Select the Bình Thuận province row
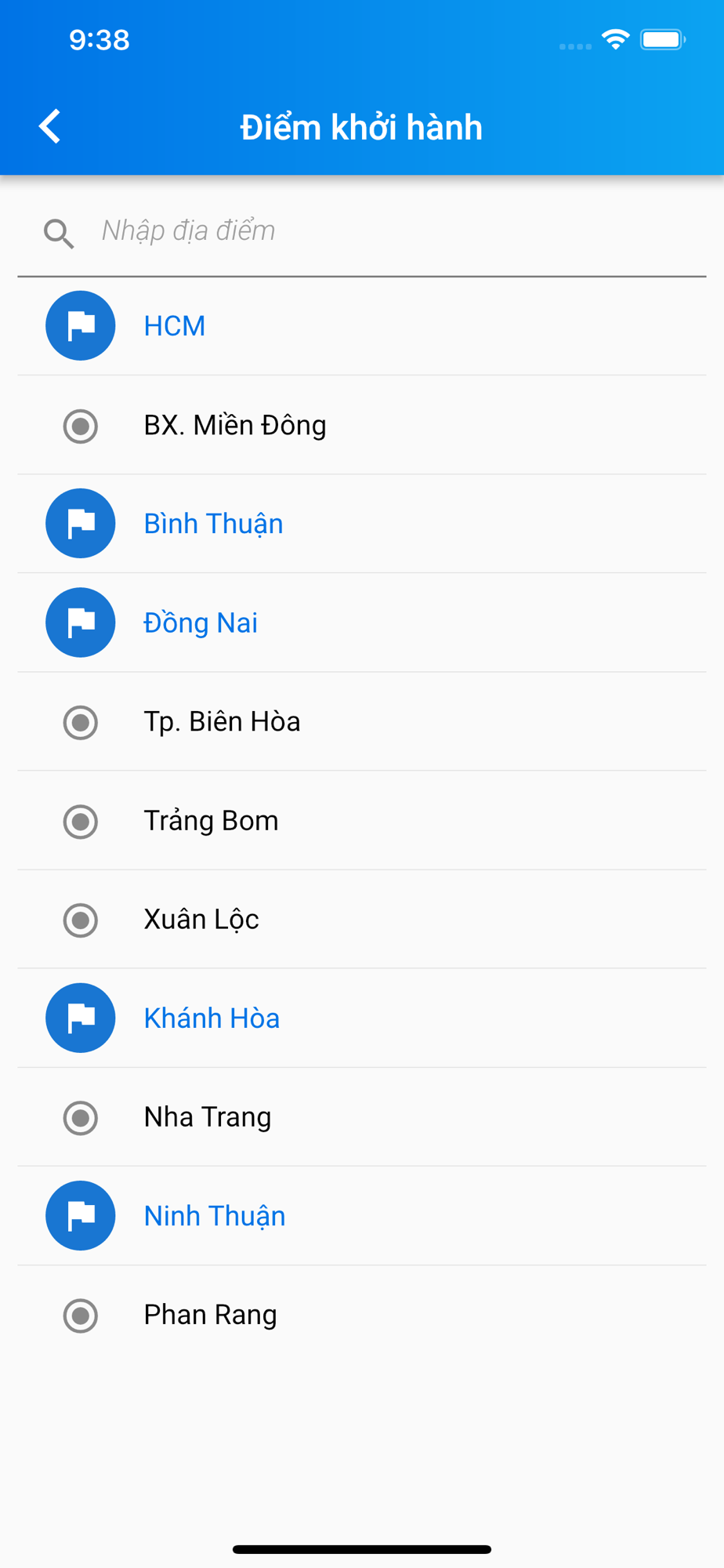 tap(362, 524)
